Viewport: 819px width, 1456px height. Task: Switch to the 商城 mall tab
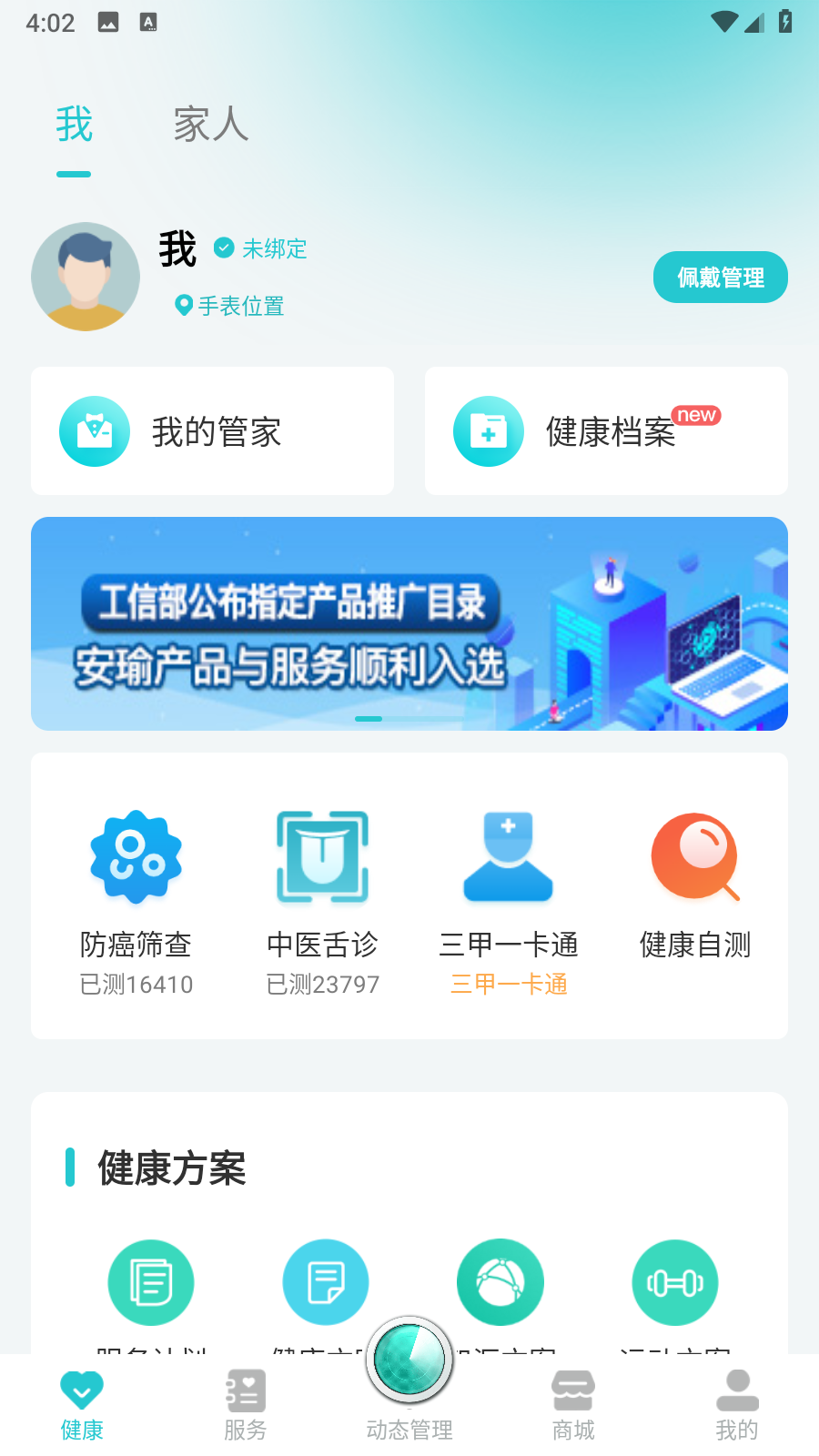click(573, 1406)
